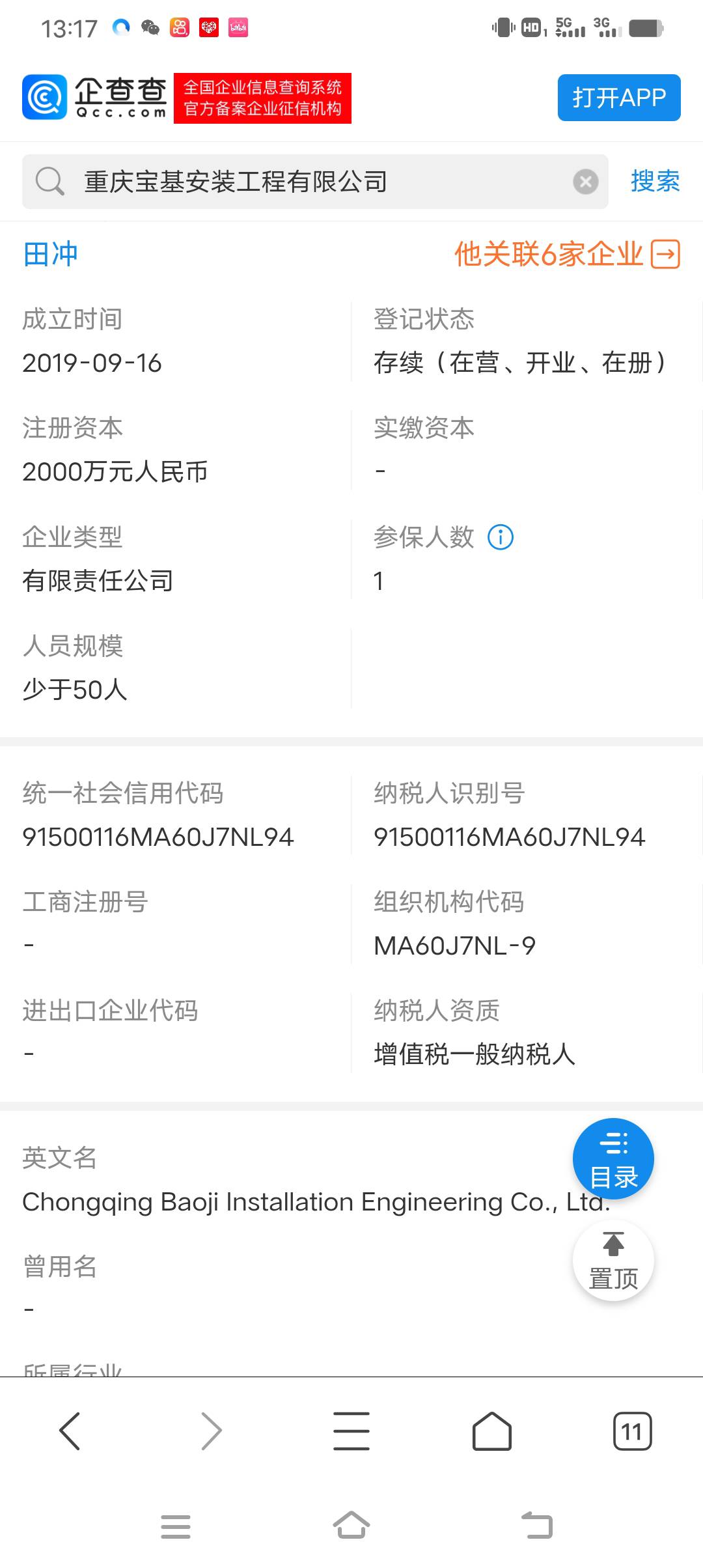Show info about 参保人数
Viewport: 703px width, 1568px height.
[x=501, y=537]
